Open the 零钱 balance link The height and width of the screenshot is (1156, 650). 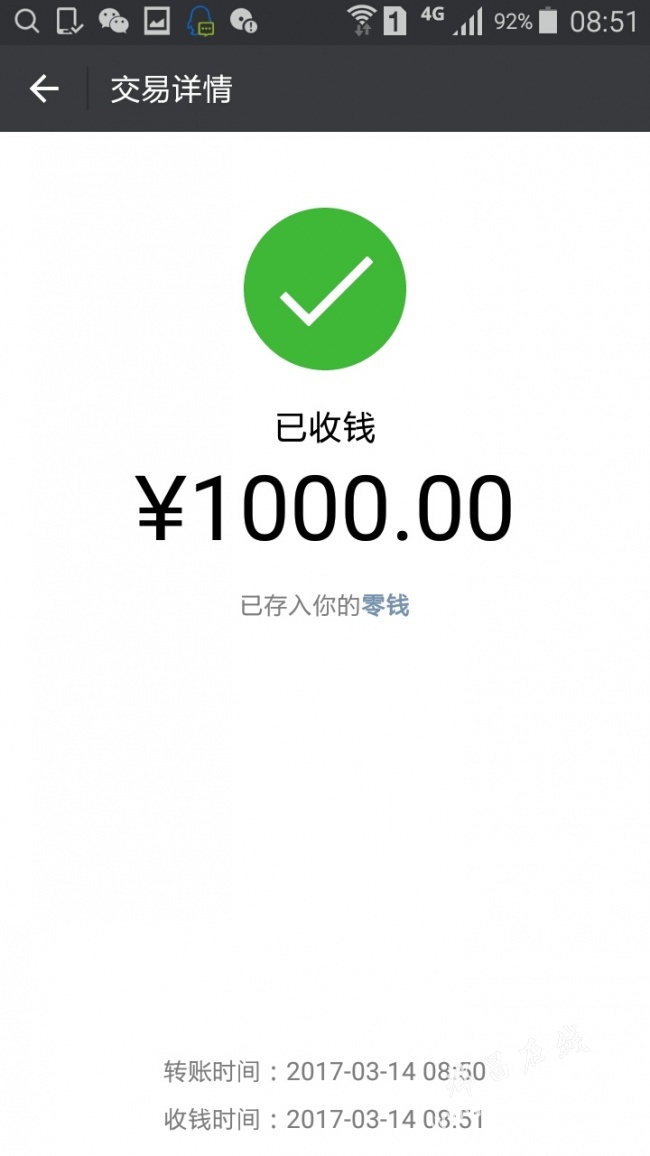pyautogui.click(x=385, y=606)
